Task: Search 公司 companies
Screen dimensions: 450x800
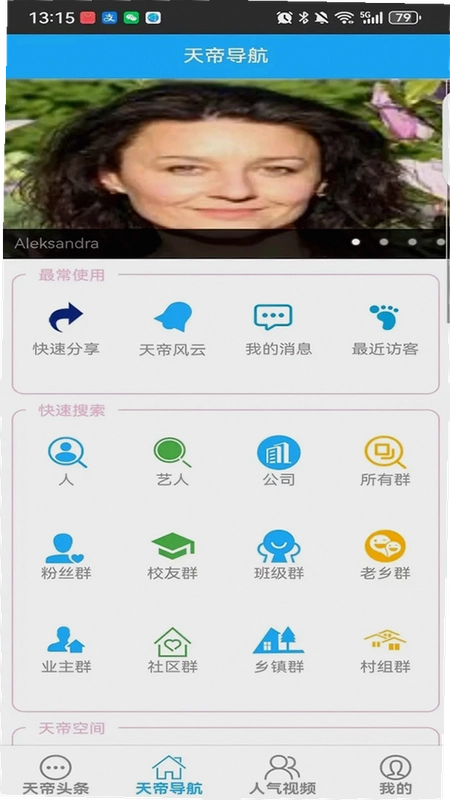Action: tap(279, 461)
